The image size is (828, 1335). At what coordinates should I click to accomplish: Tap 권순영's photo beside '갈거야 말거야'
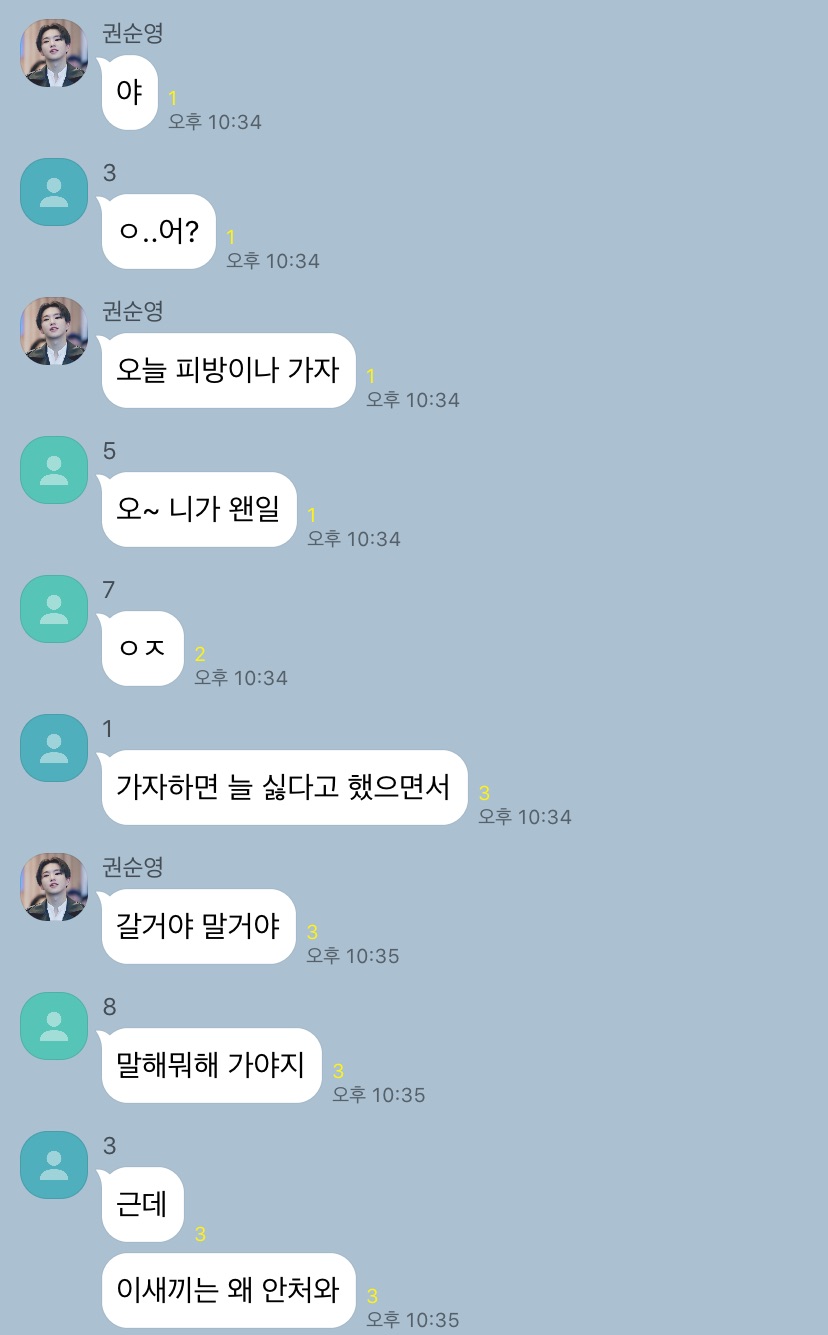(54, 887)
